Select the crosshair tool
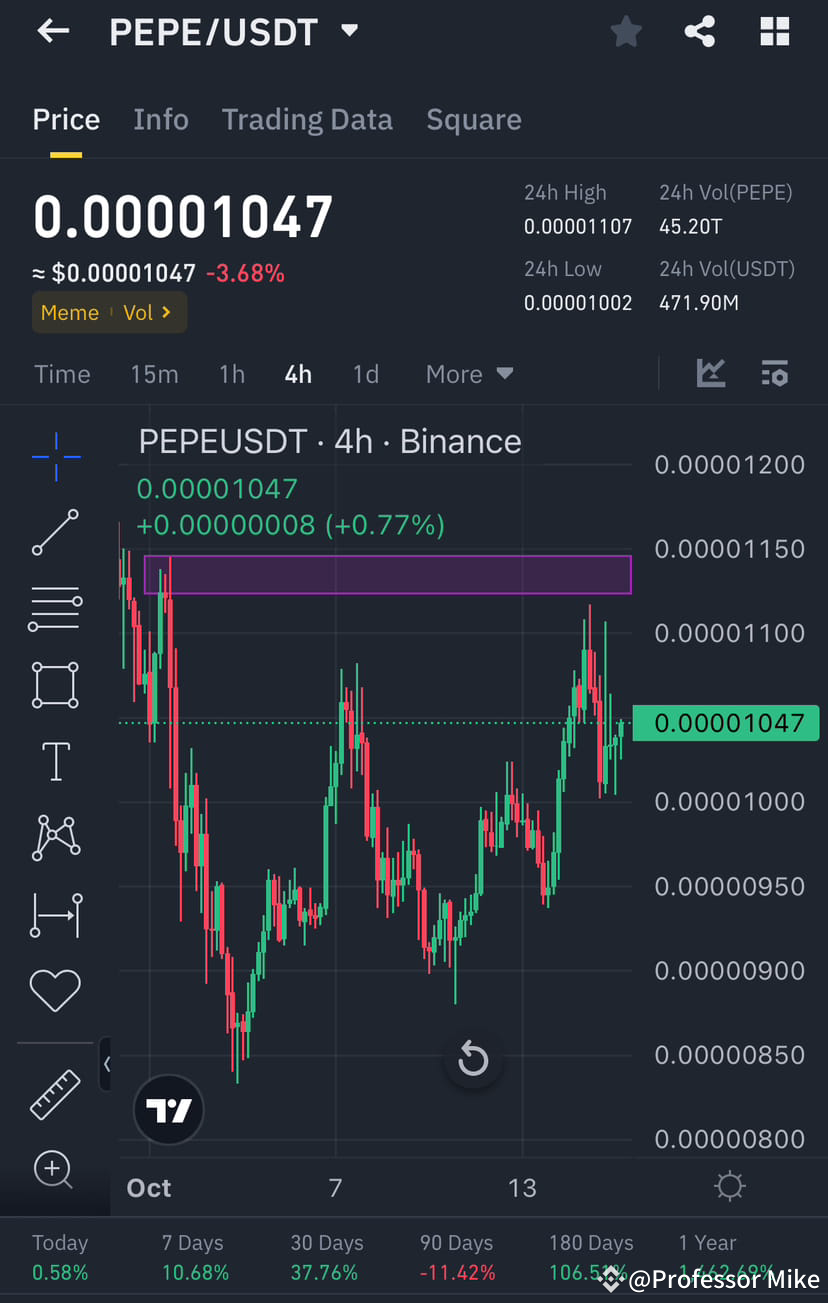 point(55,457)
